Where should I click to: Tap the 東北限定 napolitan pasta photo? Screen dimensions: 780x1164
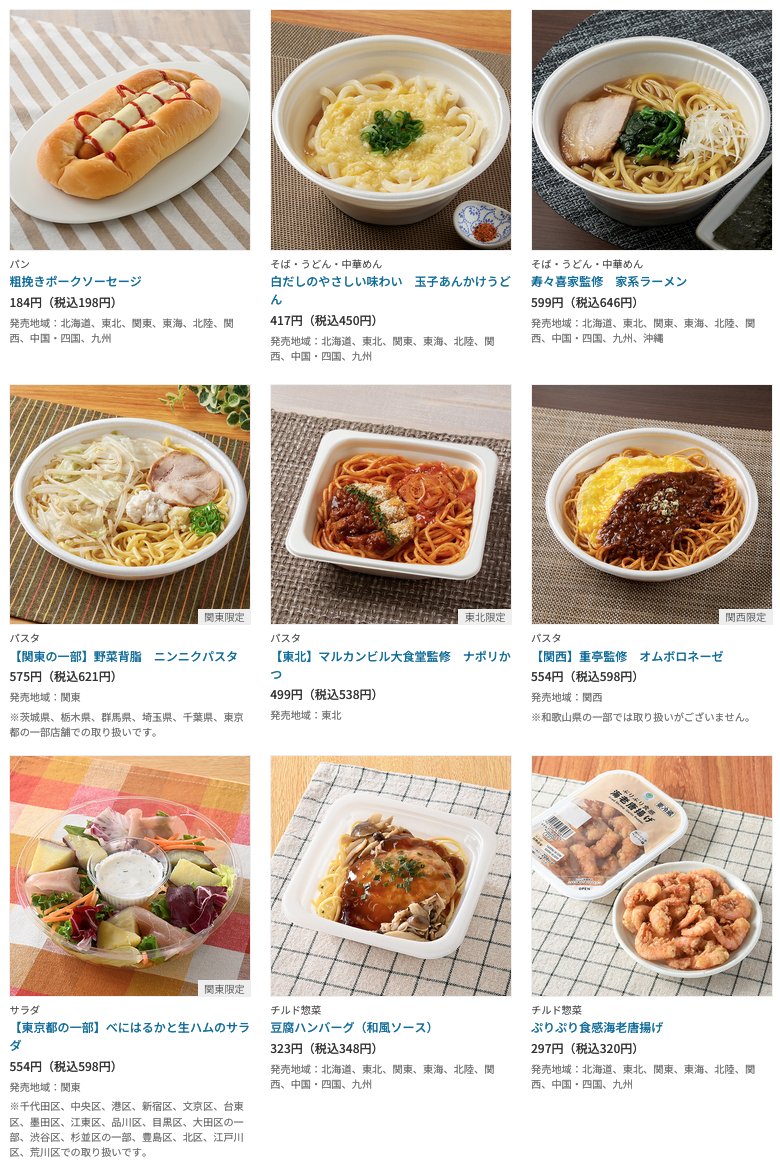[x=390, y=505]
